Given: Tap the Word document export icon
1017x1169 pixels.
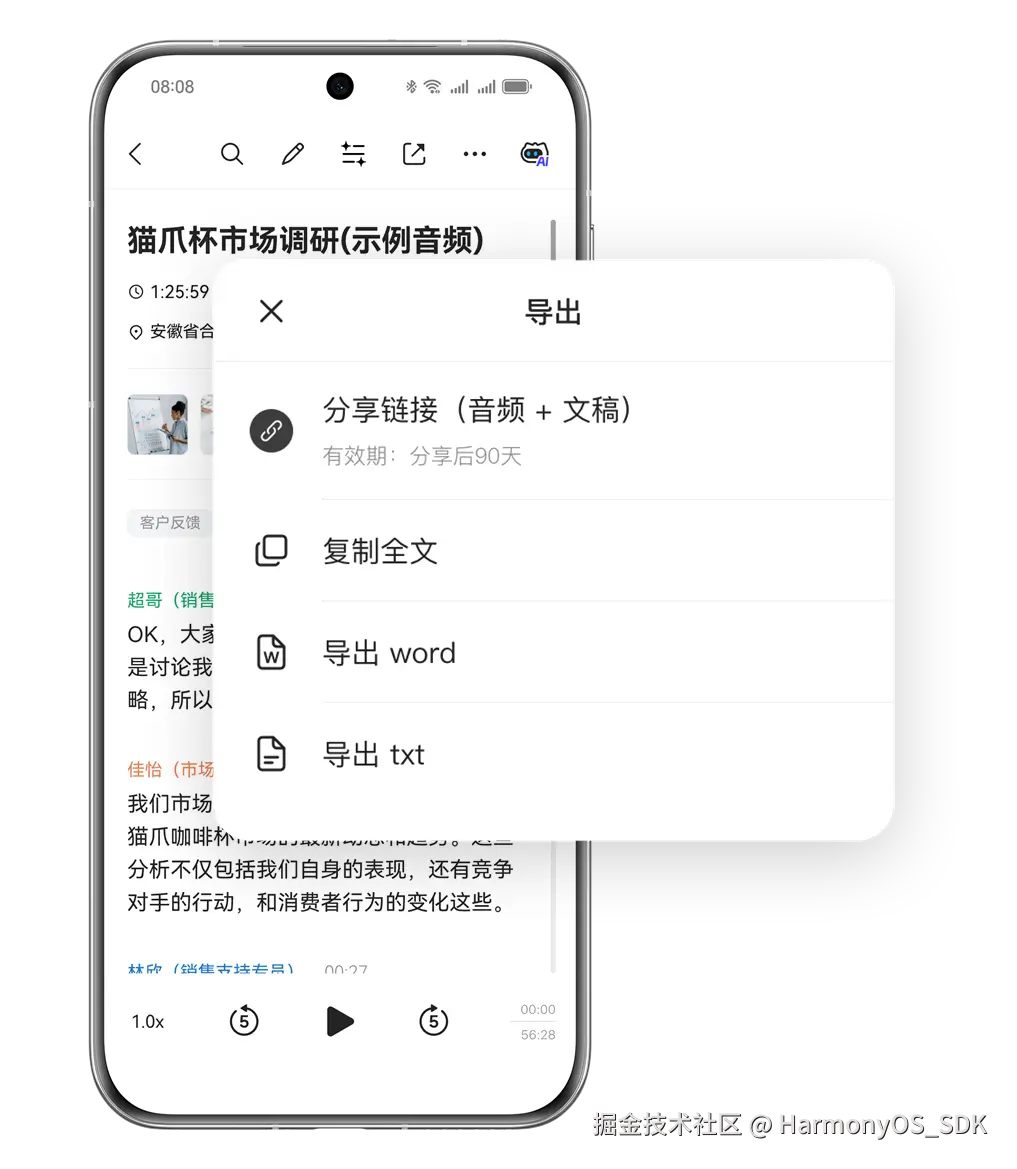Looking at the screenshot, I should point(270,652).
